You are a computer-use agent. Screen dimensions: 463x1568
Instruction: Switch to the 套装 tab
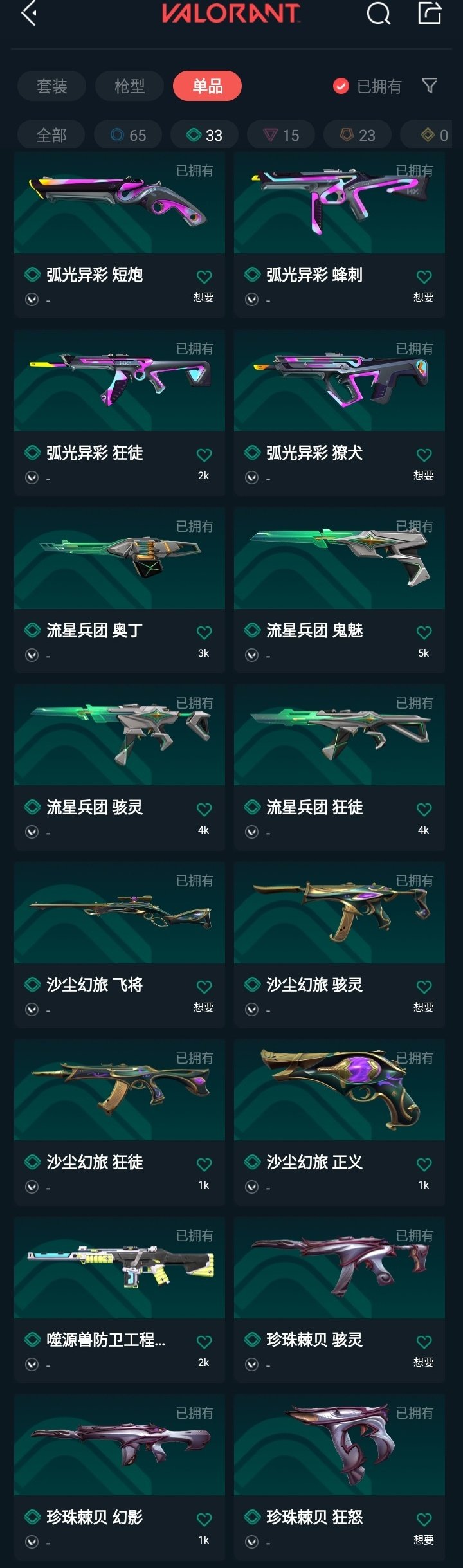[x=51, y=86]
